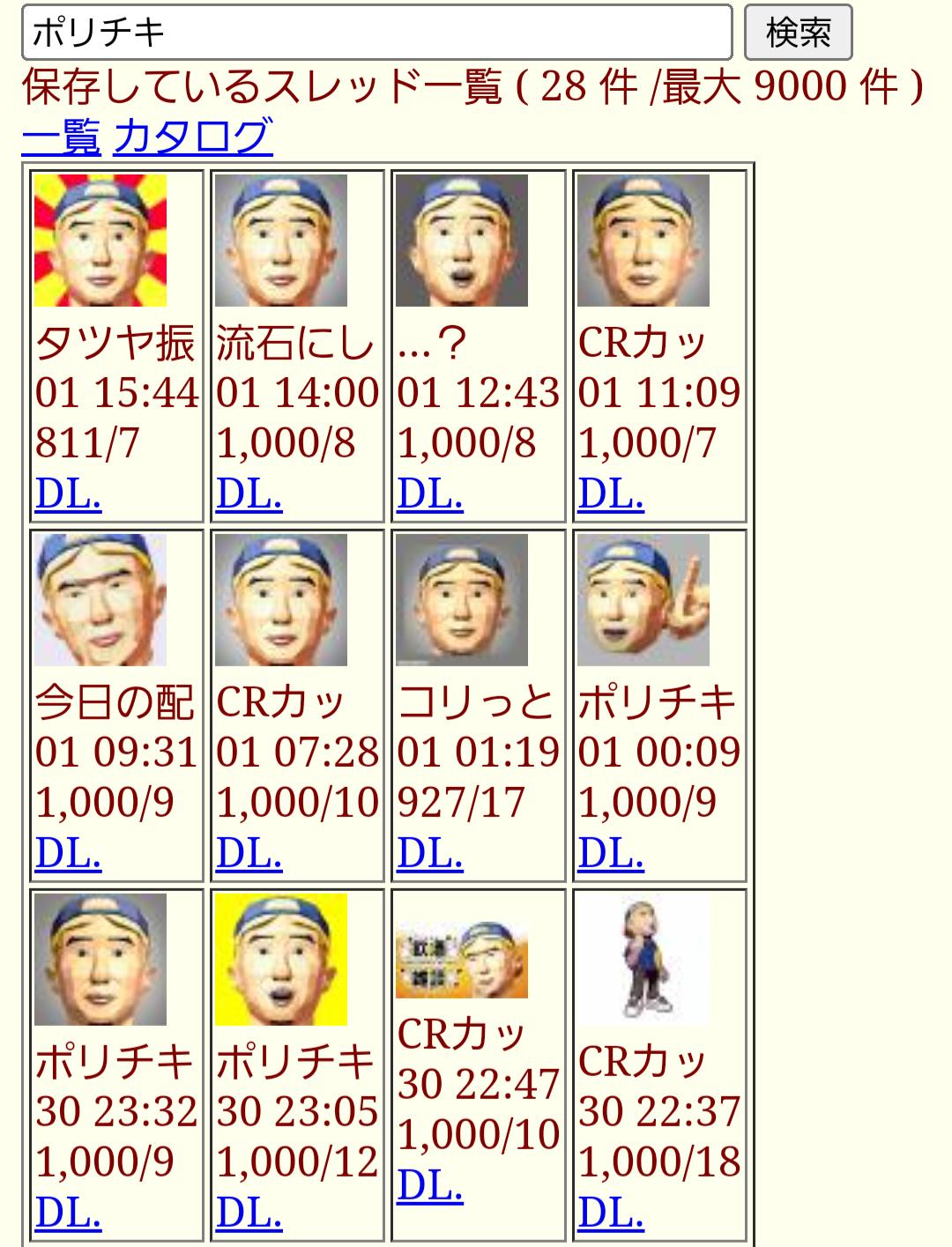
Task: Open the タツヤ振 thread thumbnail
Action: tap(100, 241)
